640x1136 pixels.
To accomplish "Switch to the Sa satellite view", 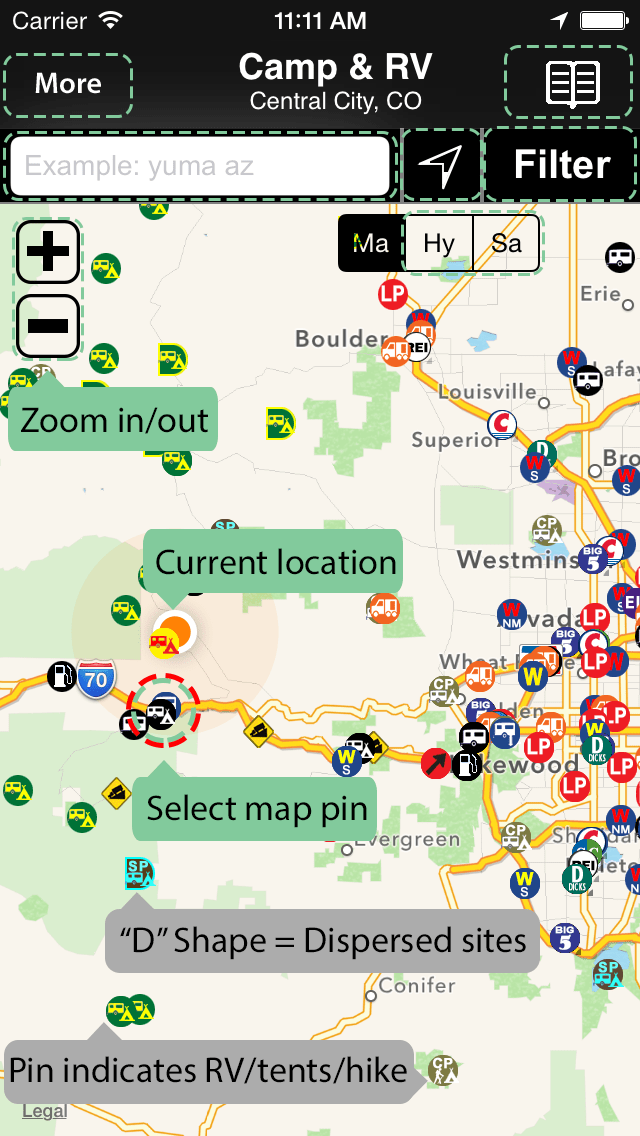I will pyautogui.click(x=506, y=243).
